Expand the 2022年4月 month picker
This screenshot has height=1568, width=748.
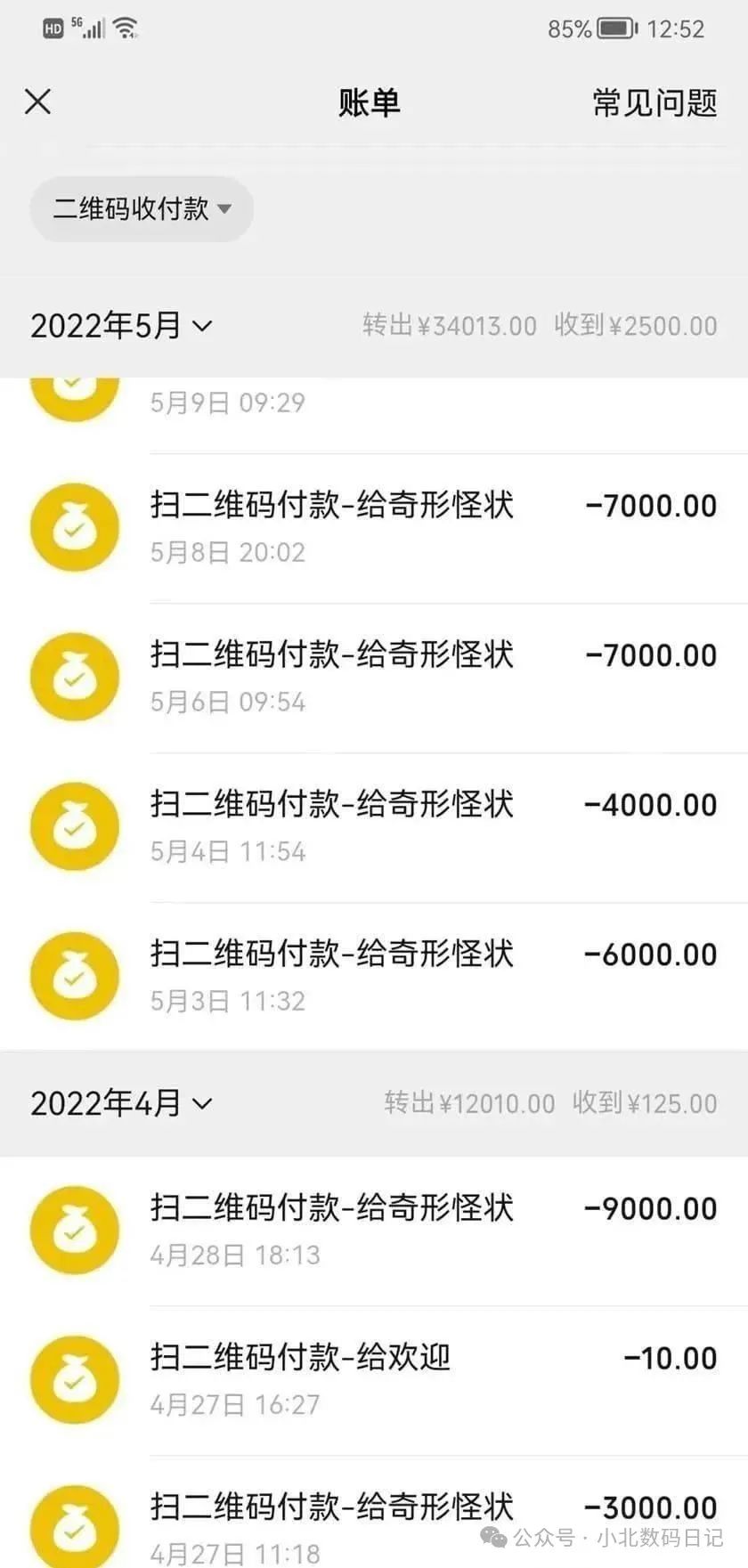(x=121, y=1103)
